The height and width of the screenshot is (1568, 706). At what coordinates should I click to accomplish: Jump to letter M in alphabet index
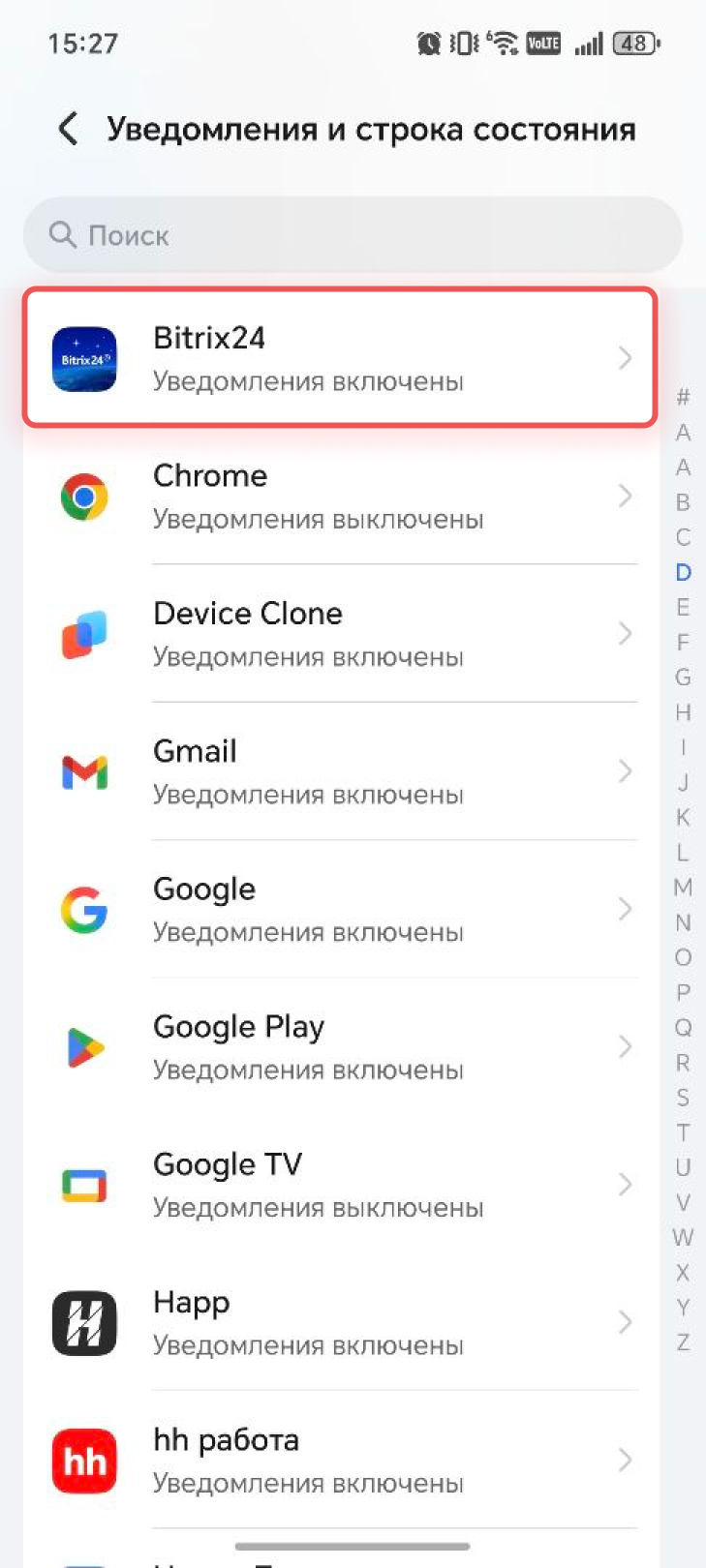683,888
